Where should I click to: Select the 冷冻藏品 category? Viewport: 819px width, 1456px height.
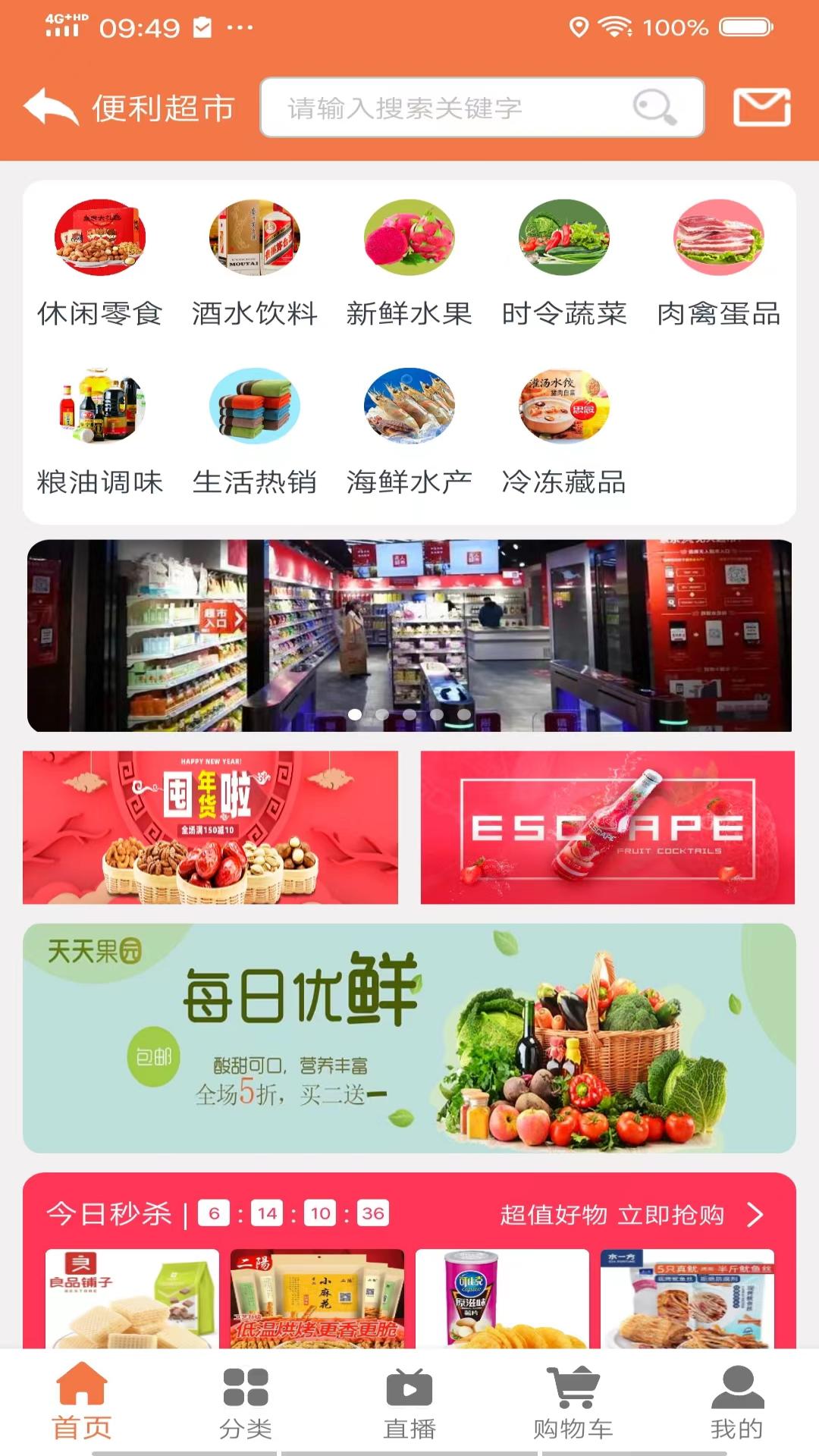pos(564,431)
